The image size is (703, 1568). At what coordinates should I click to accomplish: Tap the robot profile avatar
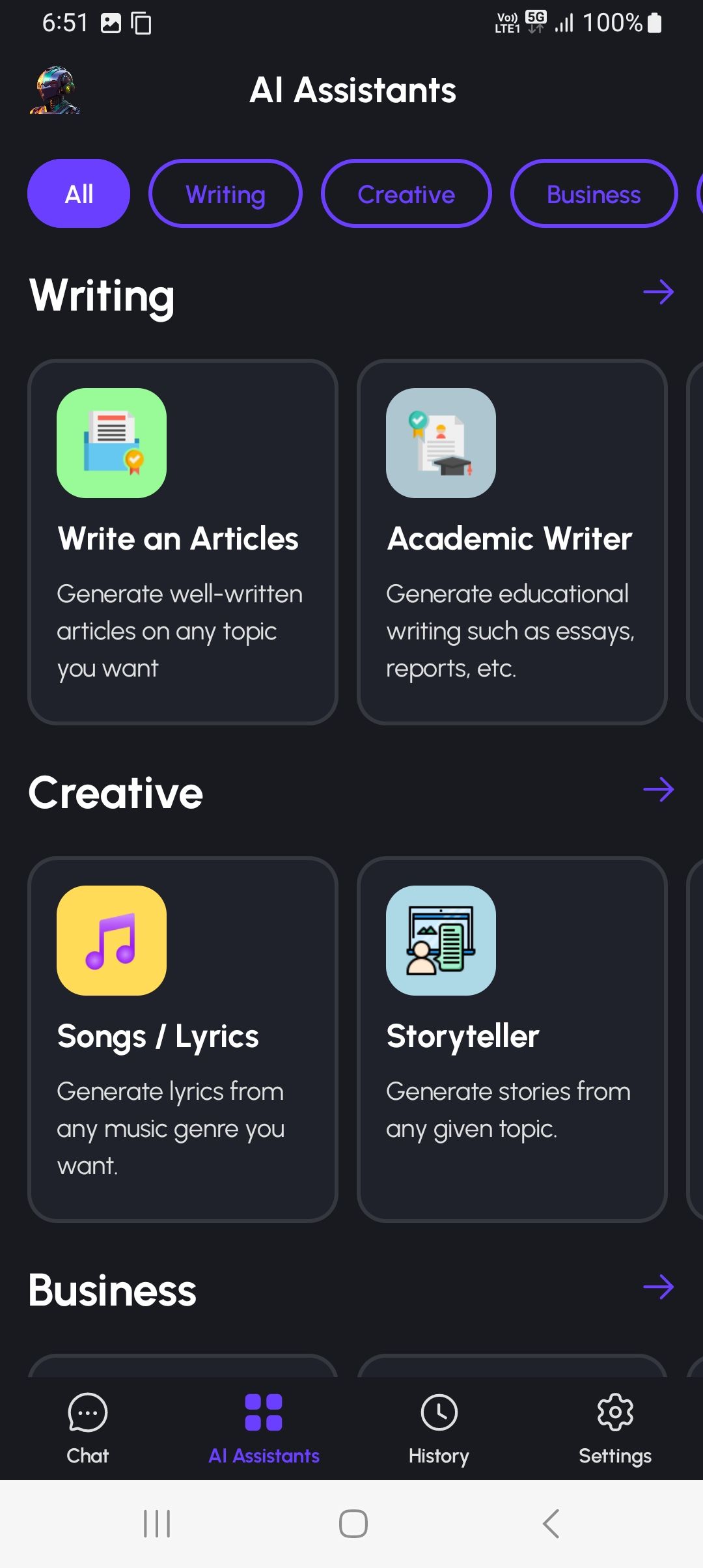(56, 91)
